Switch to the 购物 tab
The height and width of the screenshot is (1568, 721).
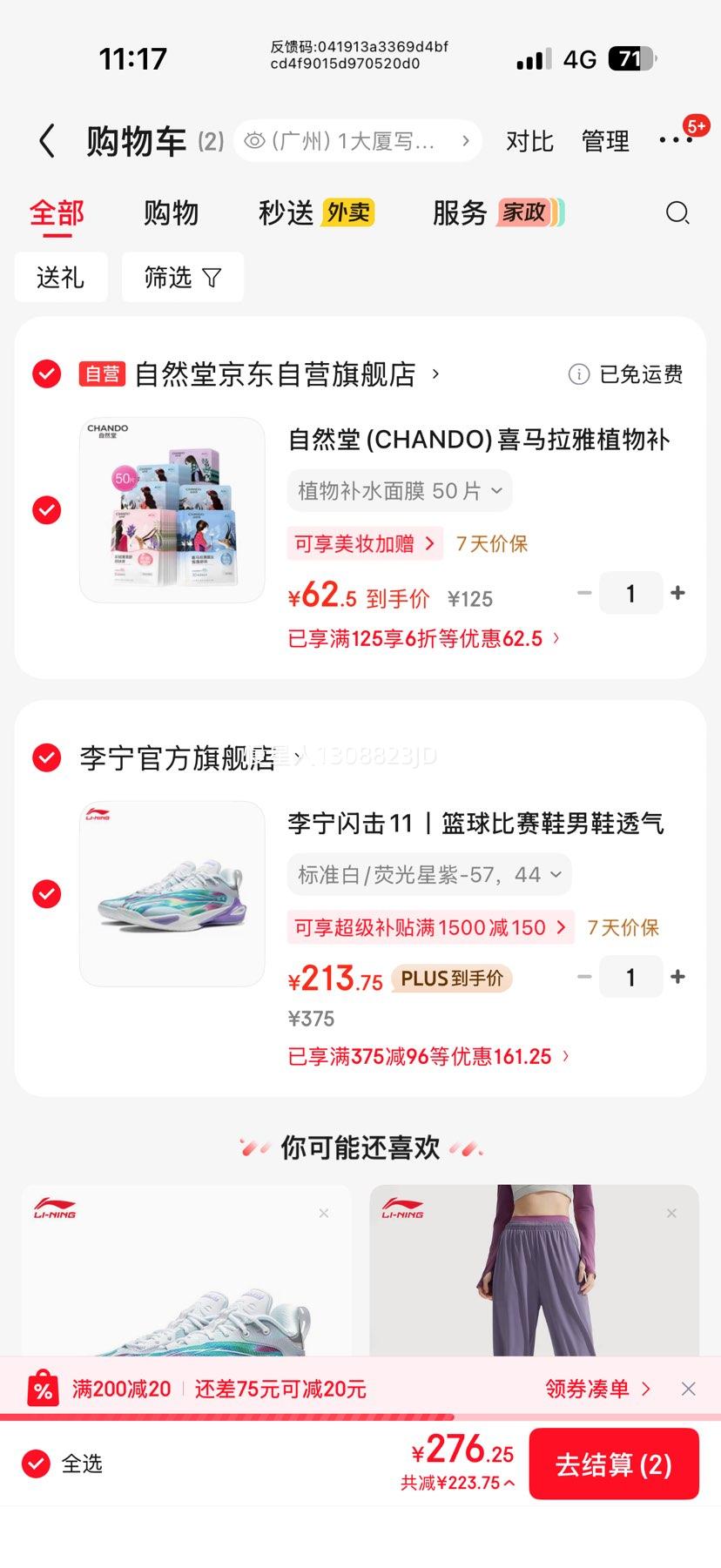tap(171, 212)
